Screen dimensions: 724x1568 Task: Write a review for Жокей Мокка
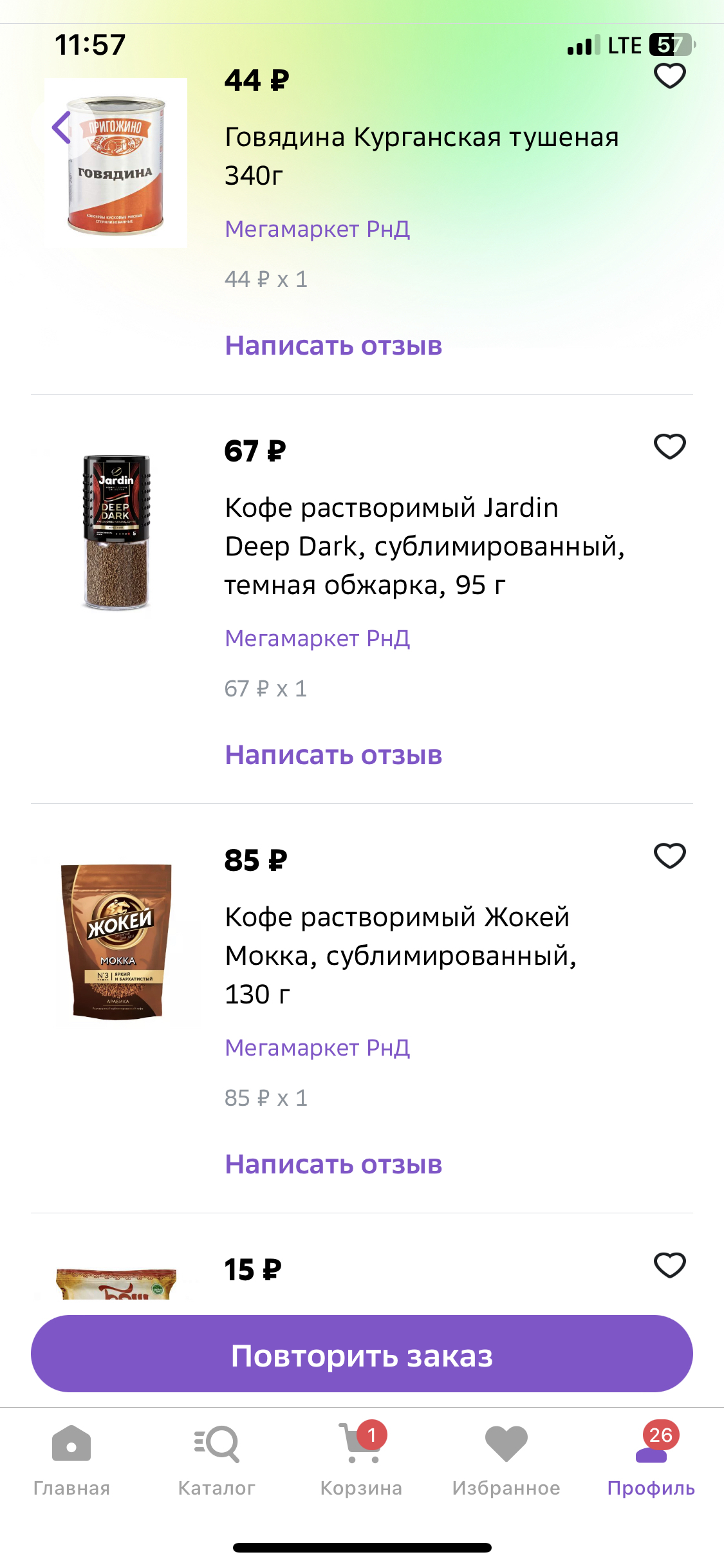[333, 1164]
